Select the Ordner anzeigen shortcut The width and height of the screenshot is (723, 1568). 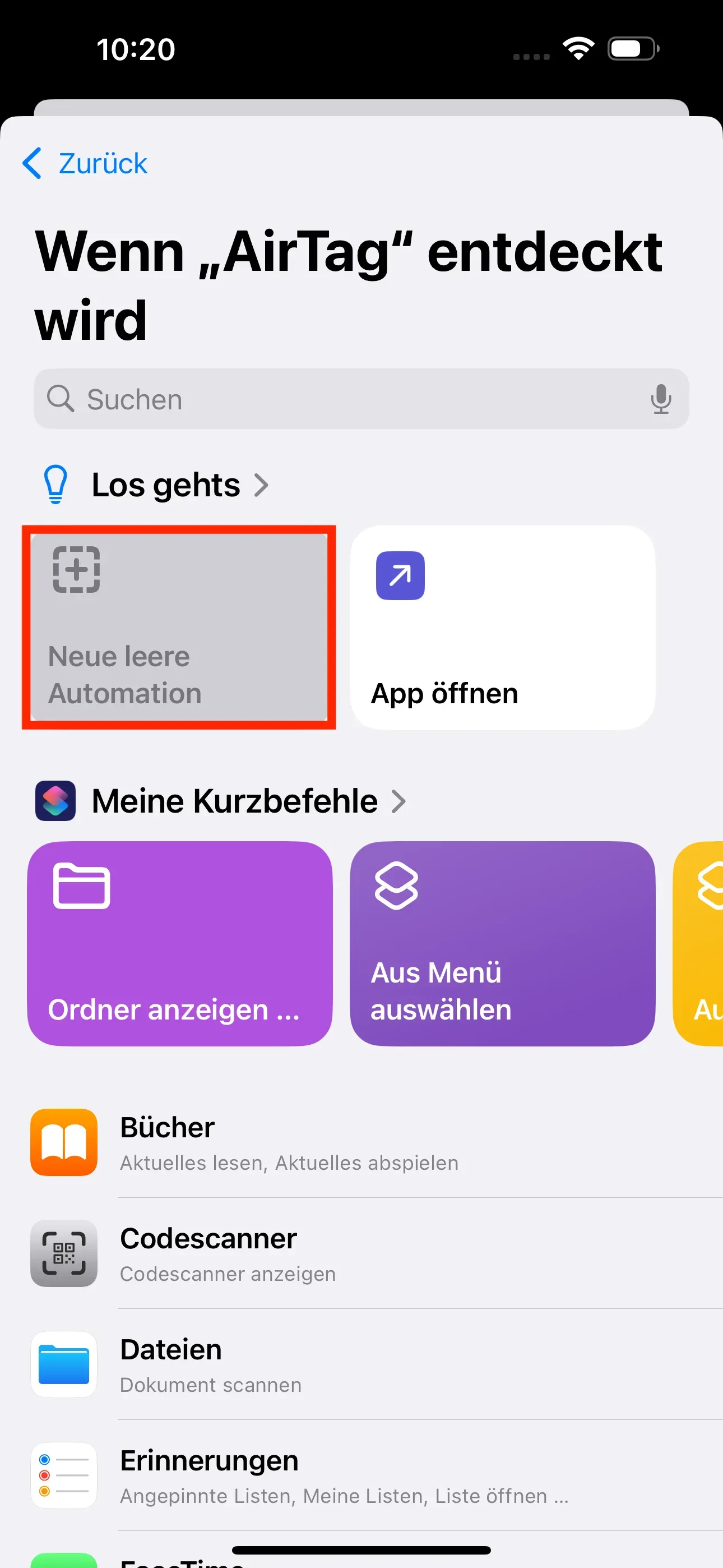[x=179, y=943]
